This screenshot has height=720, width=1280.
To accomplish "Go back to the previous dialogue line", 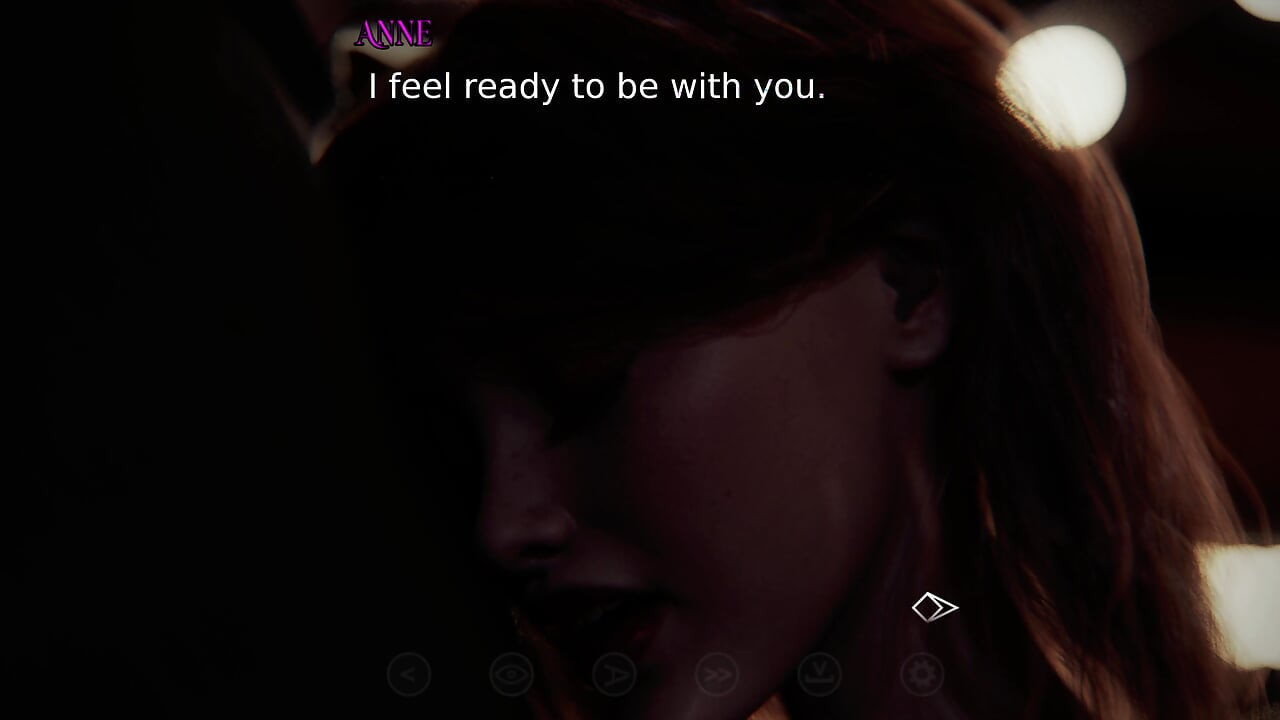I will coord(409,675).
